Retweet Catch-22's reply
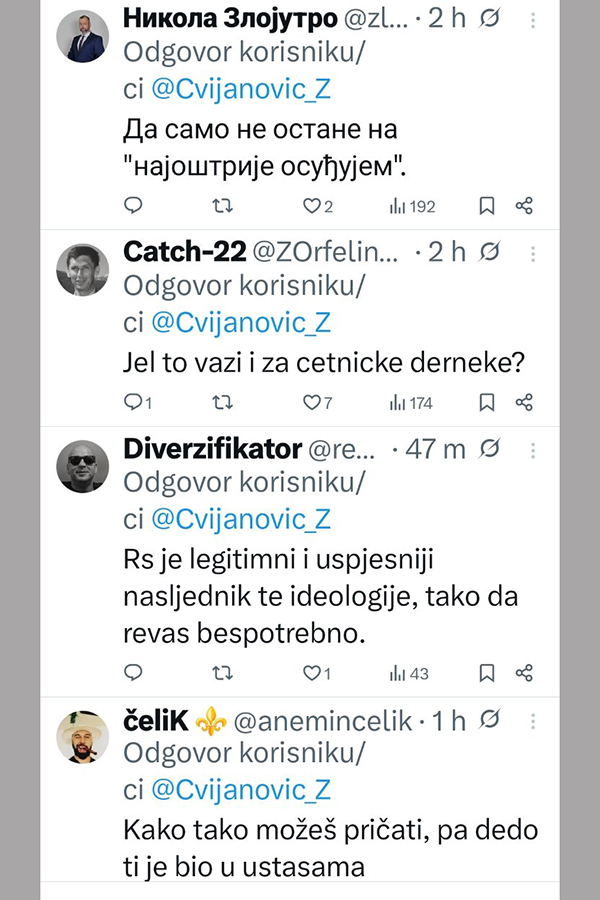This screenshot has width=600, height=900. [225, 402]
